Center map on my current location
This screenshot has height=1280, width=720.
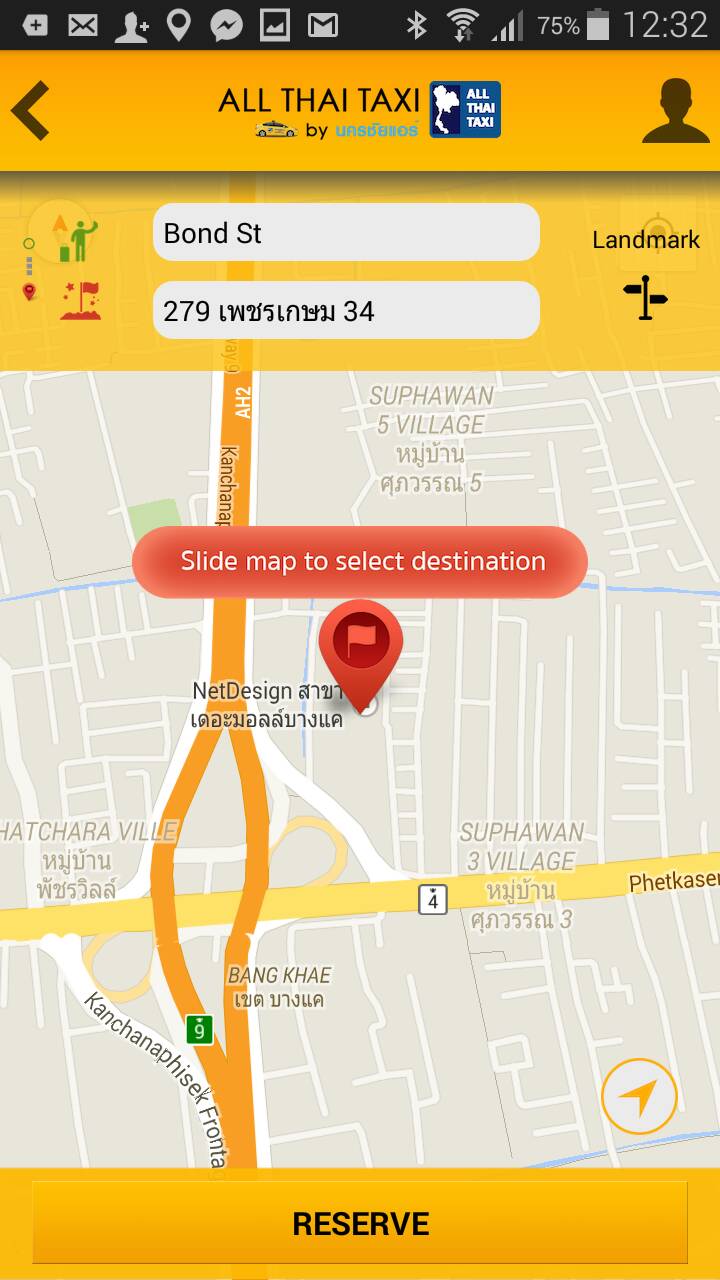pos(639,1096)
